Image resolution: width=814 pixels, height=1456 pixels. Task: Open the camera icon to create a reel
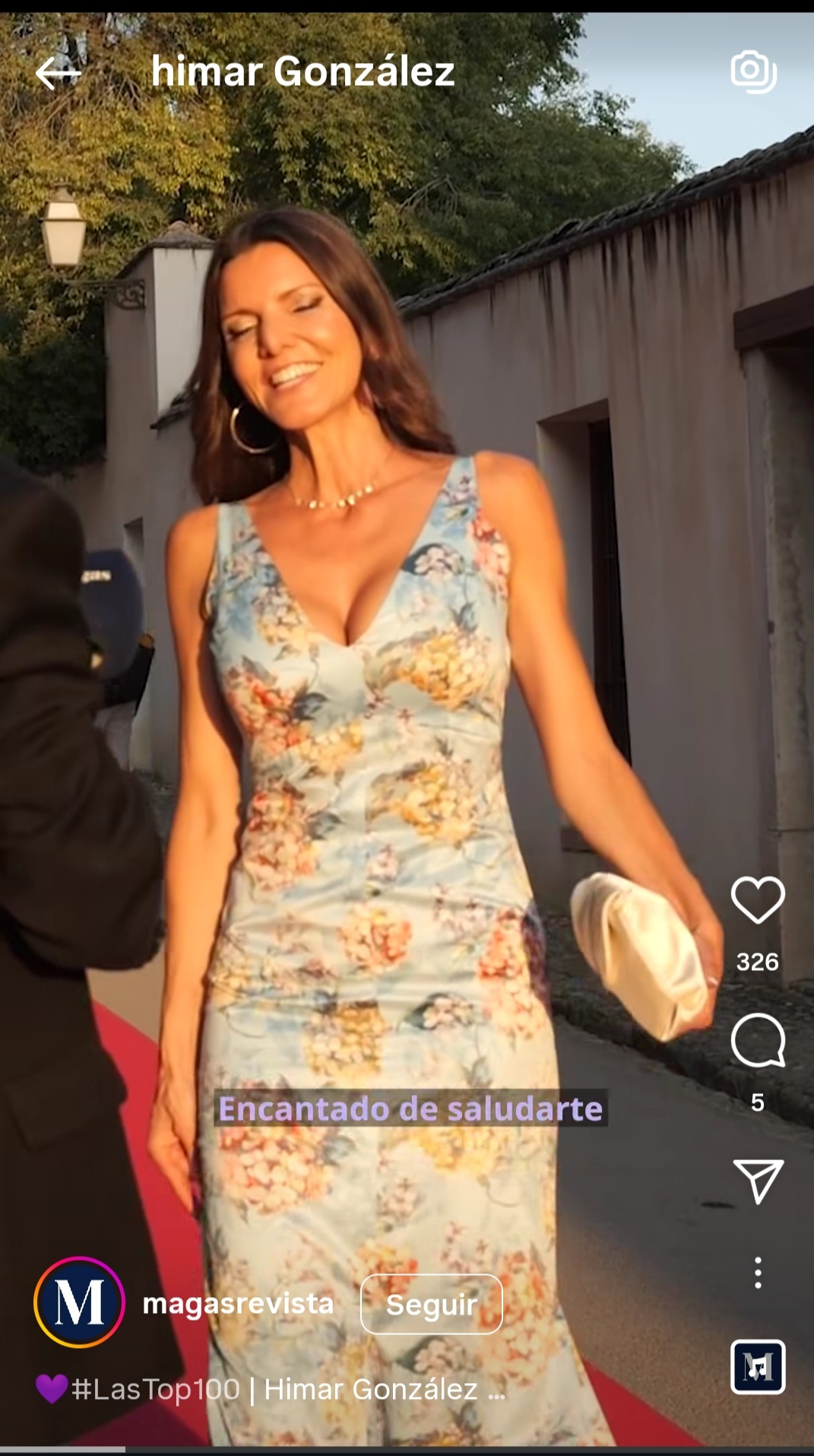click(753, 71)
